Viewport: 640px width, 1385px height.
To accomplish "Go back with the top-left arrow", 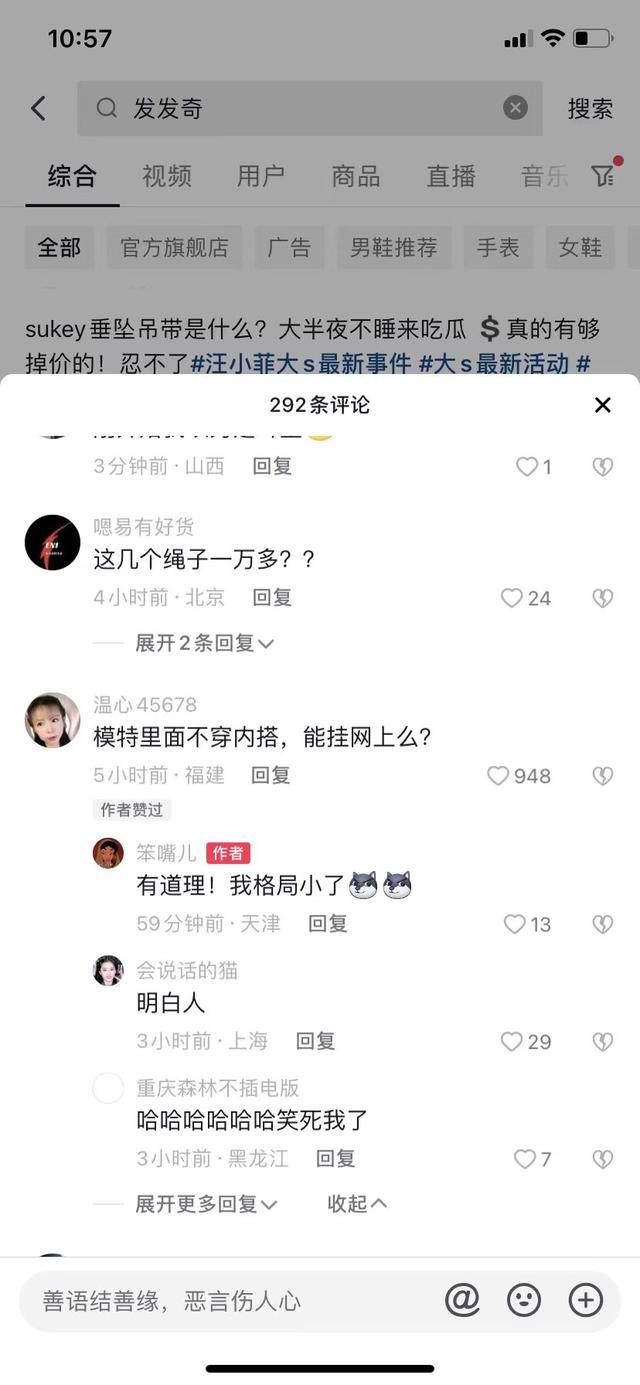I will pyautogui.click(x=38, y=108).
